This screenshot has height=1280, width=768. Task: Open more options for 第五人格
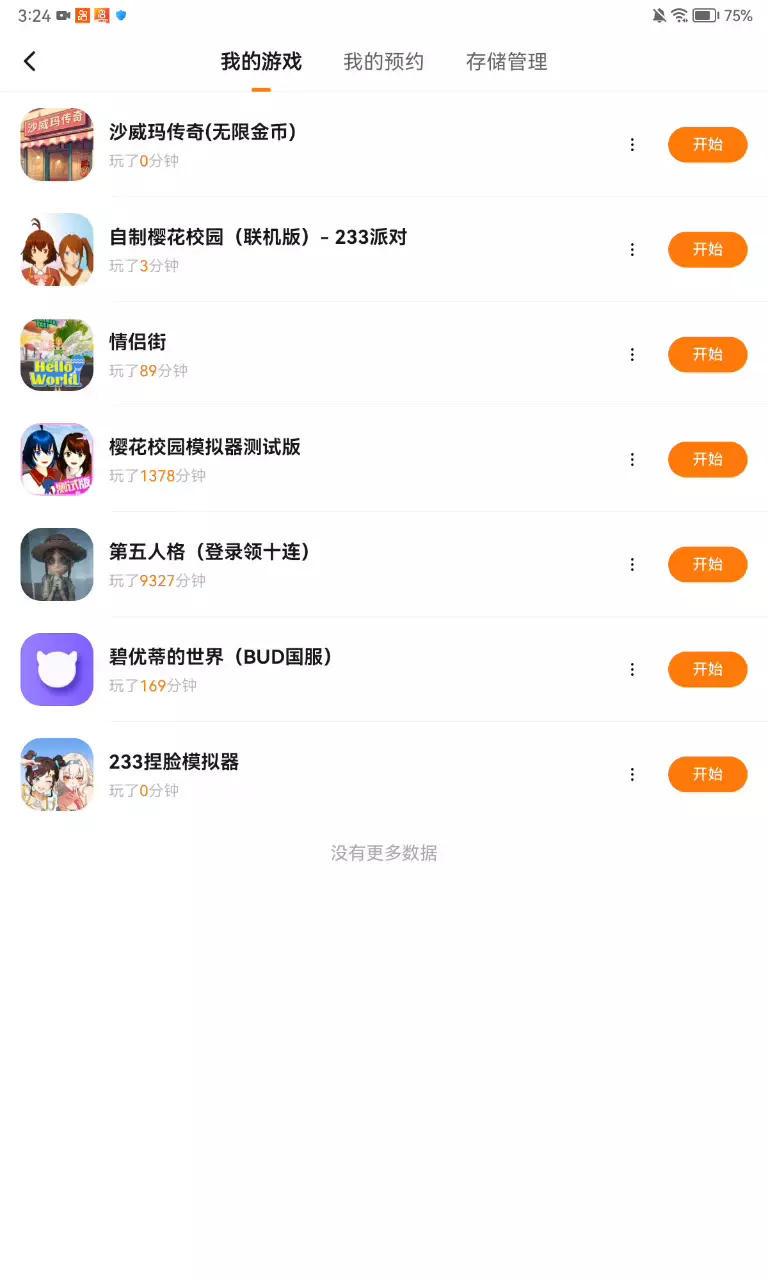(x=632, y=565)
